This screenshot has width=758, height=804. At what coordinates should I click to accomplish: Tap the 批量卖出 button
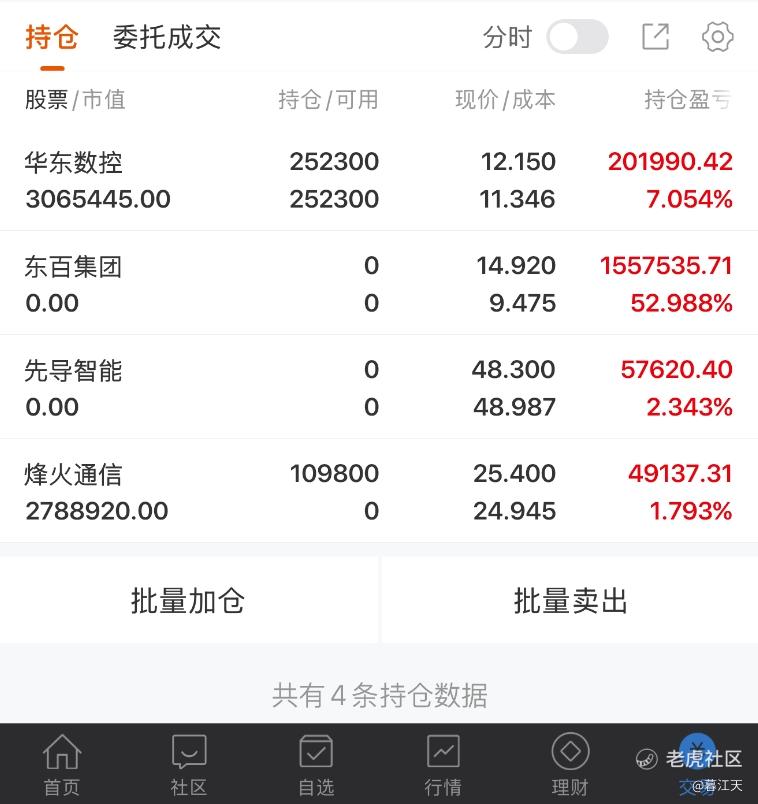[570, 601]
